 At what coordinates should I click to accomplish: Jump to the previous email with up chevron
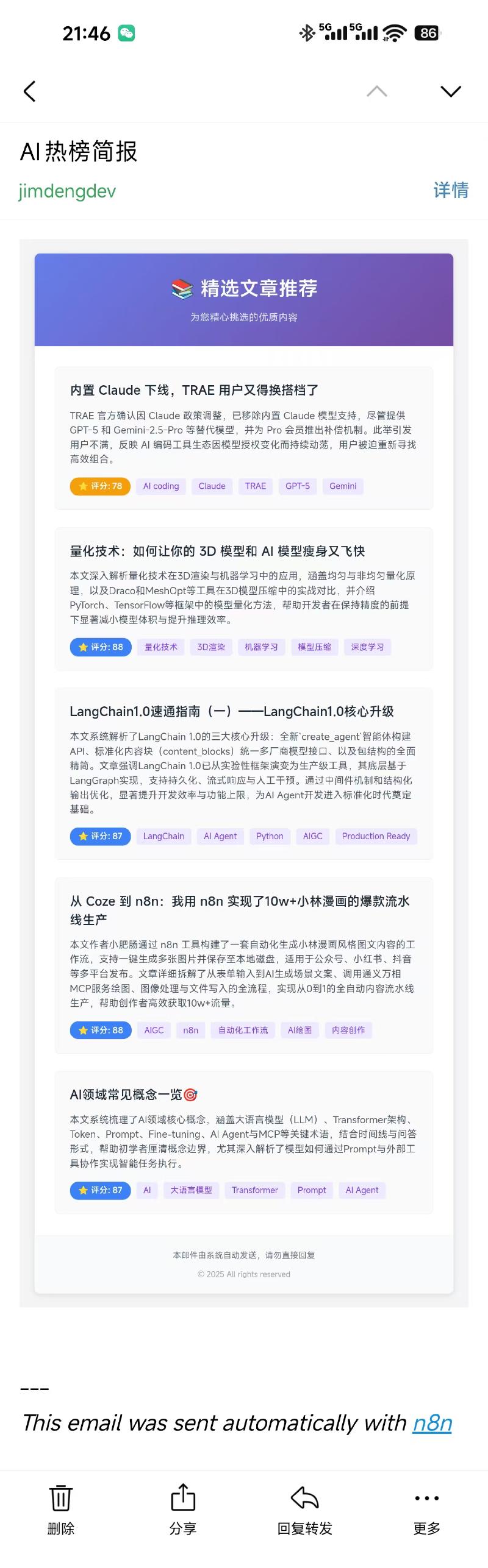(x=377, y=91)
